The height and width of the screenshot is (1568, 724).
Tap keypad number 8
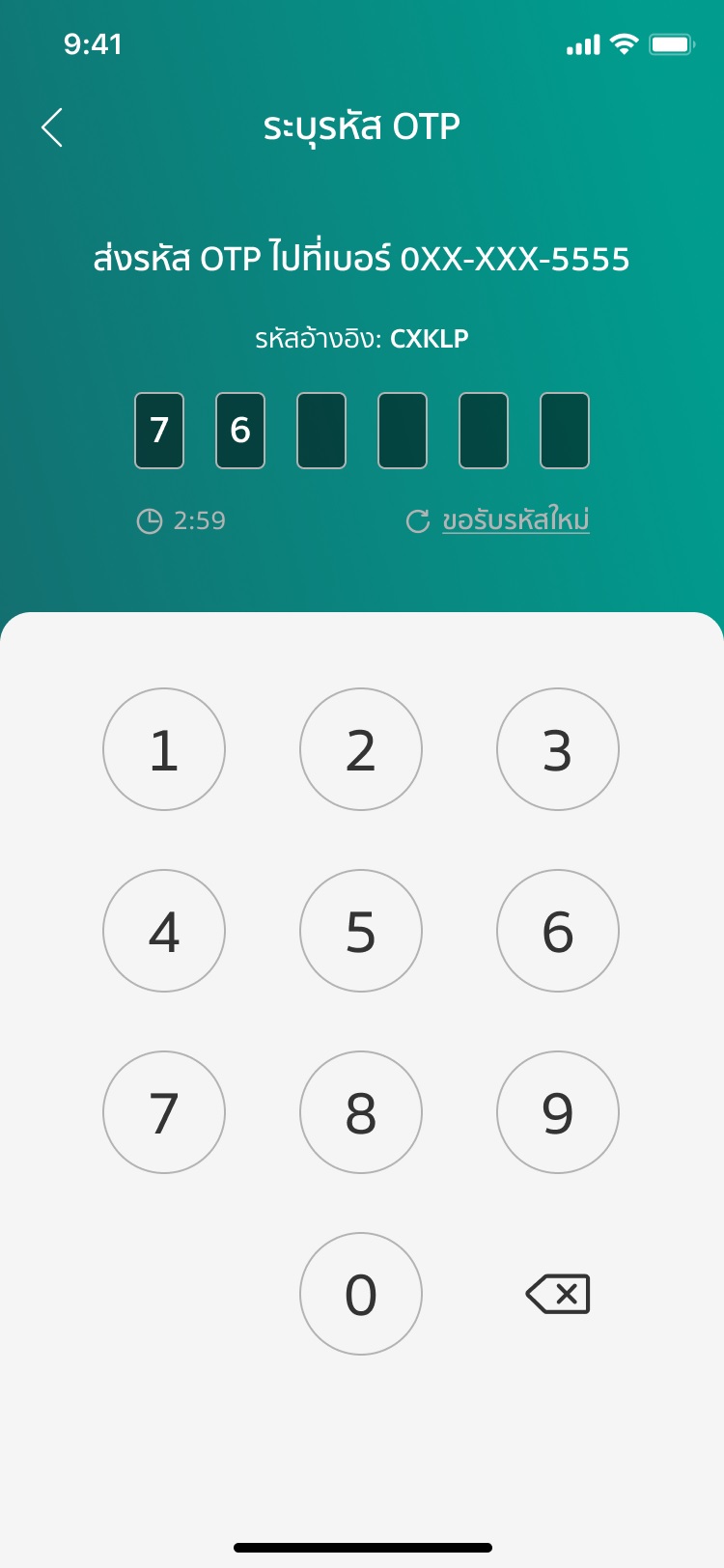coord(361,1112)
